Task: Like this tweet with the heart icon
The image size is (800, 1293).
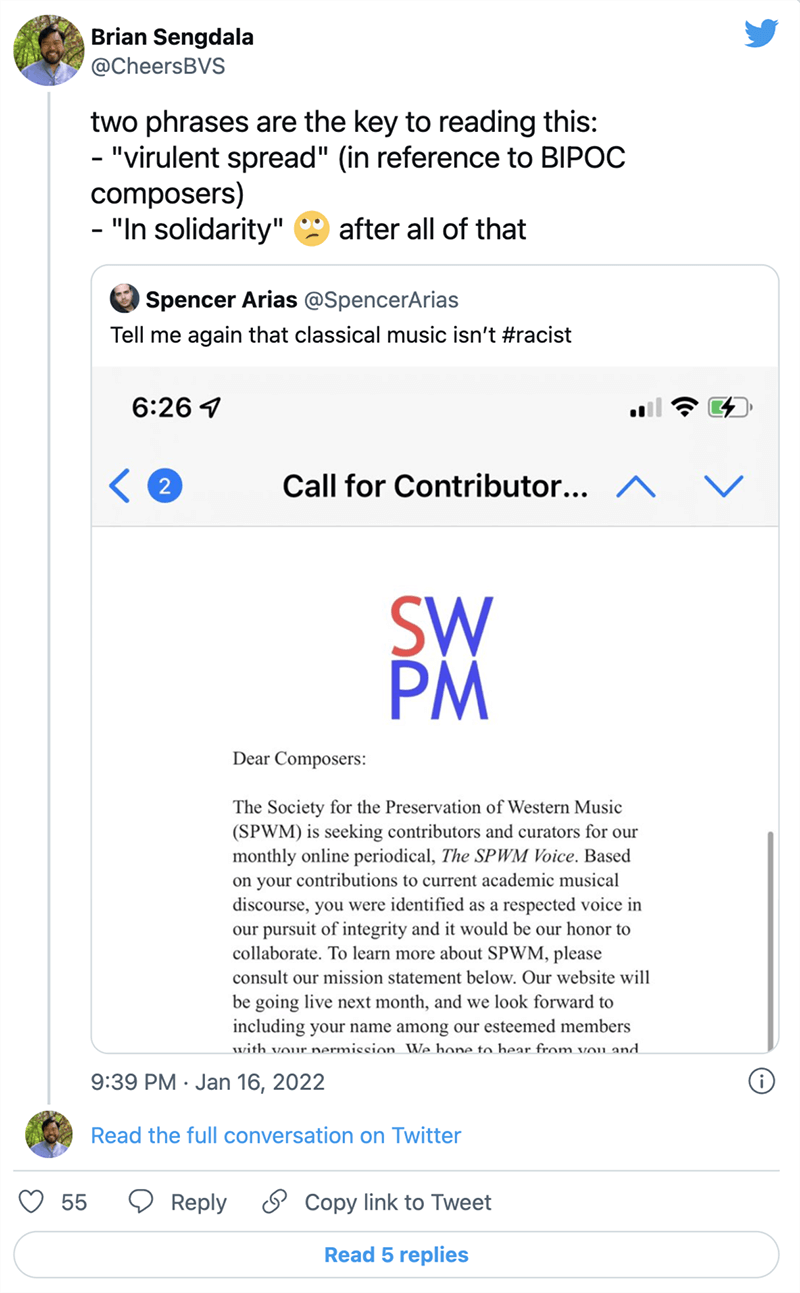Action: [x=33, y=1202]
